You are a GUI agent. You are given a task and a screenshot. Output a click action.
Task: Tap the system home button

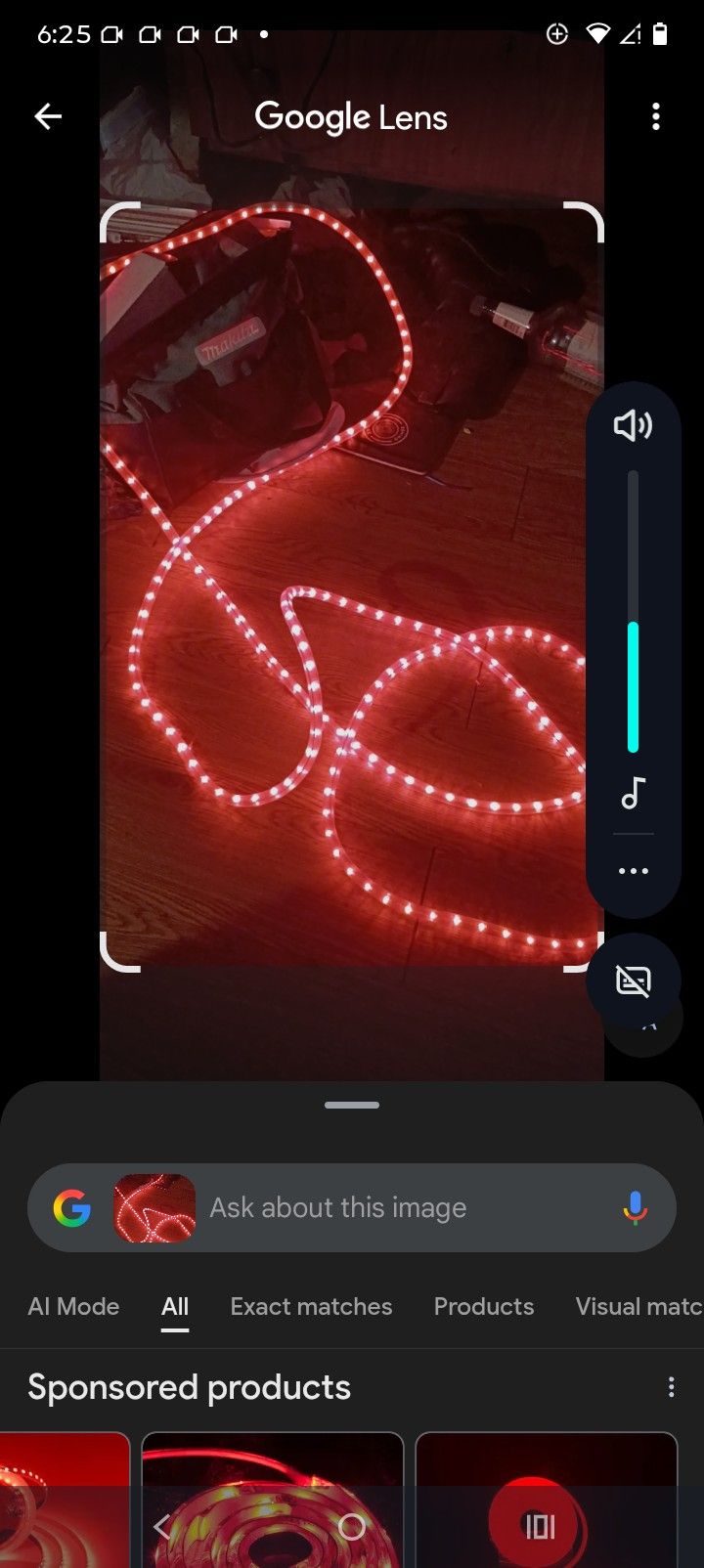(352, 1527)
